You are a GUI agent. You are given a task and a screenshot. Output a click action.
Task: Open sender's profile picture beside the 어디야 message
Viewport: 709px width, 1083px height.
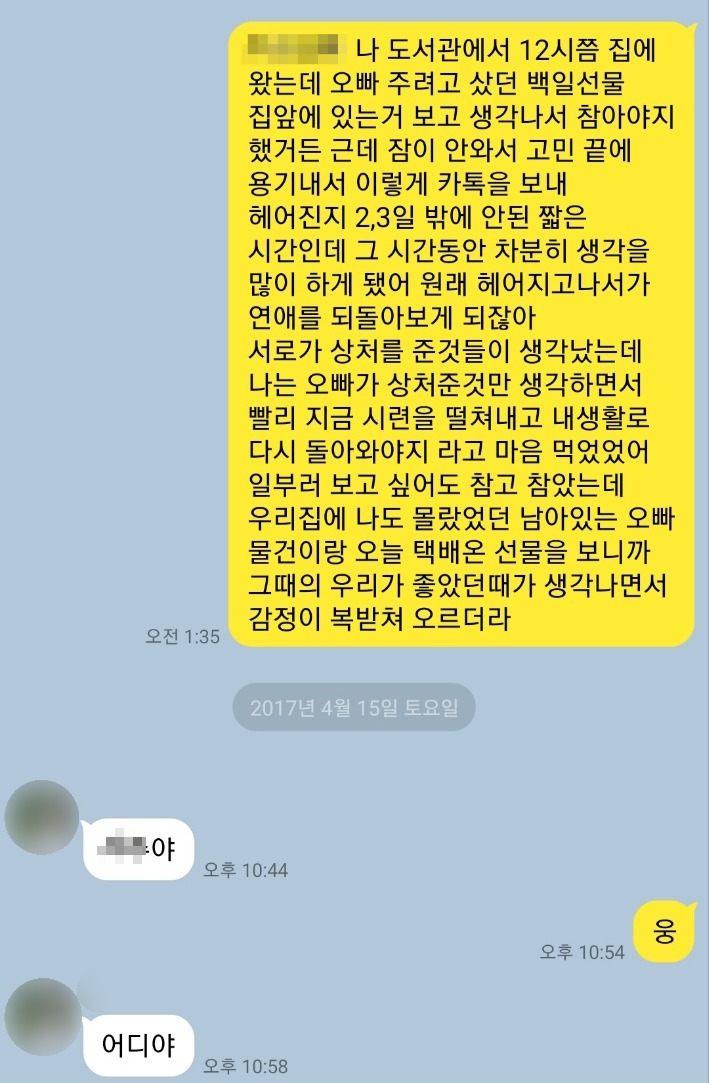click(42, 1016)
